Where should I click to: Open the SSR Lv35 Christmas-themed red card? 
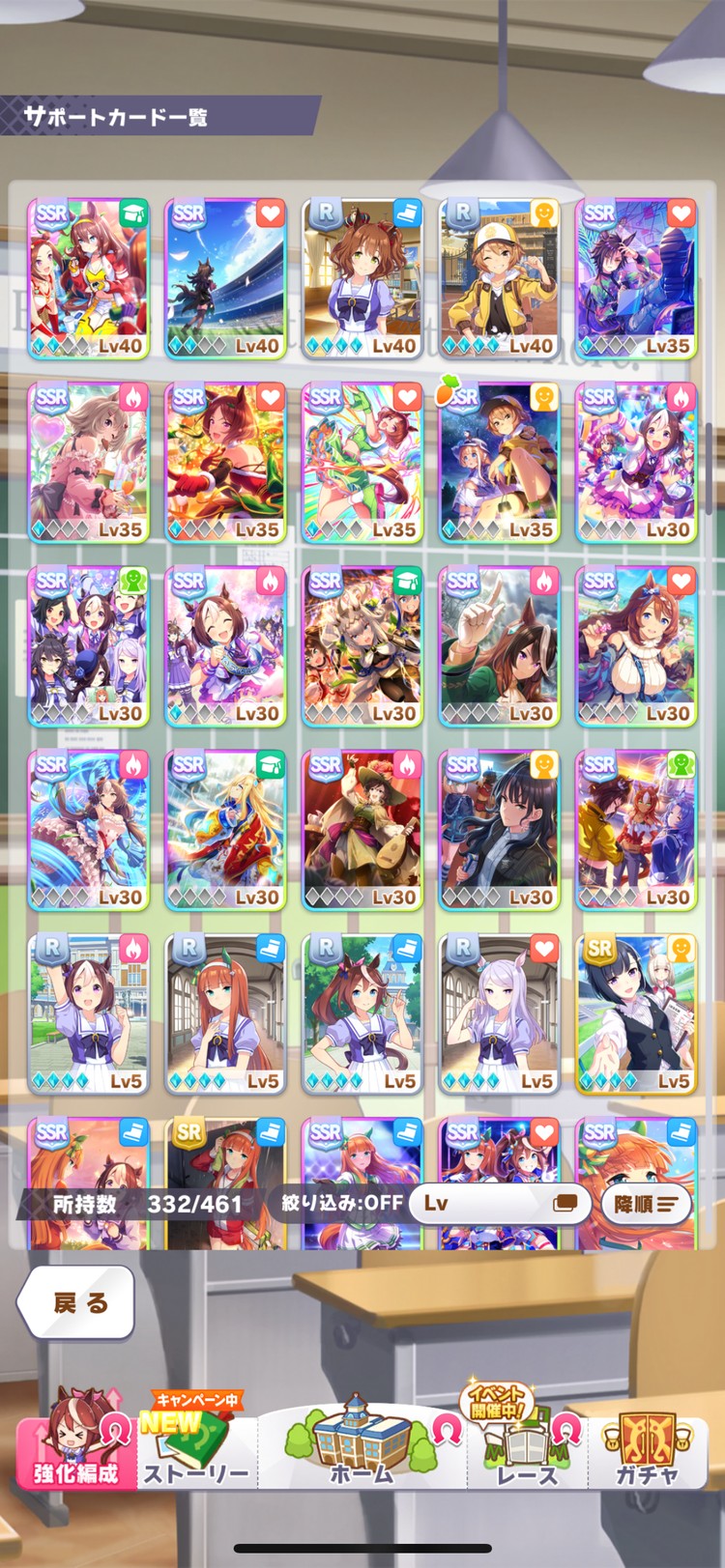point(225,463)
